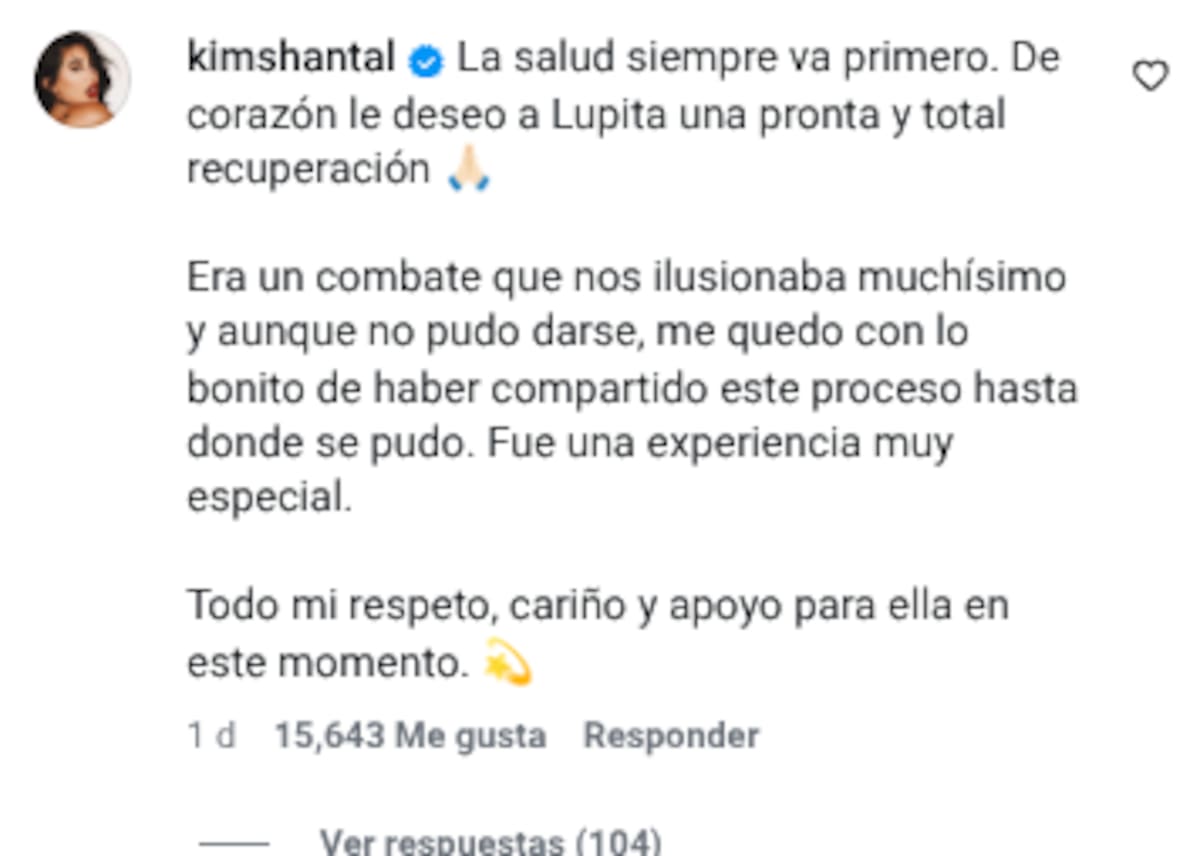Open kimshantal's profile picture

point(82,79)
